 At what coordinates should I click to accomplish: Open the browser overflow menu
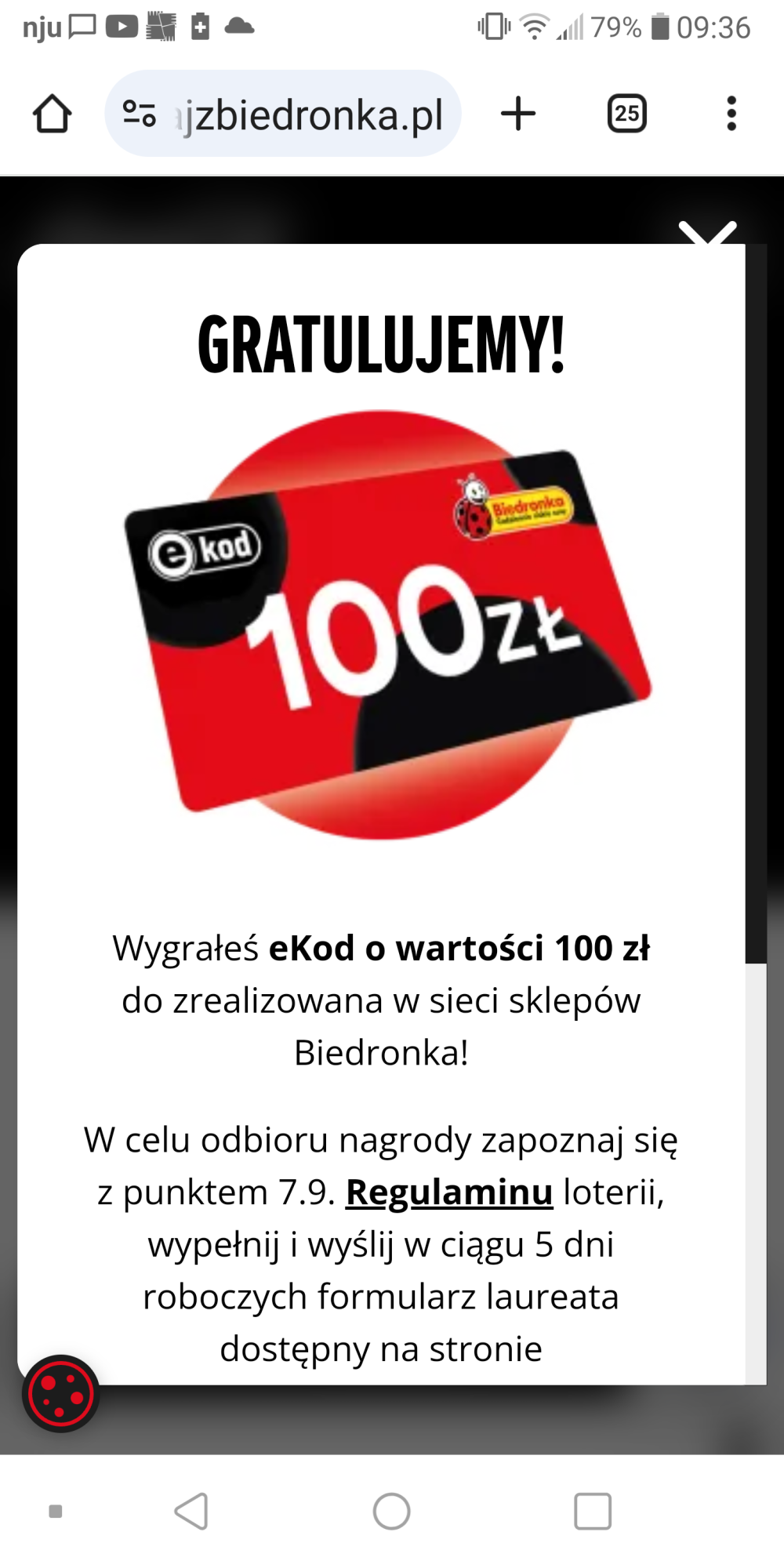(x=731, y=114)
